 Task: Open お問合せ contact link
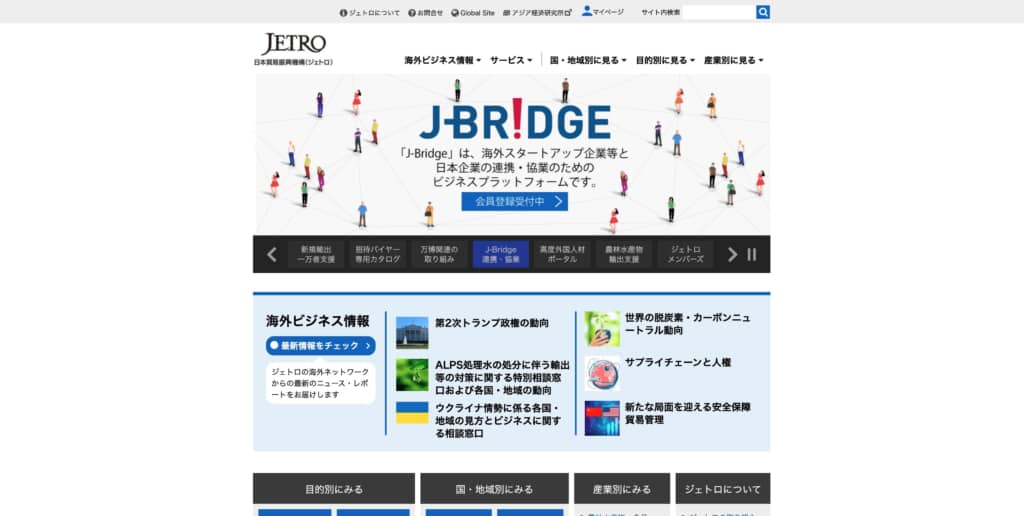[x=425, y=13]
